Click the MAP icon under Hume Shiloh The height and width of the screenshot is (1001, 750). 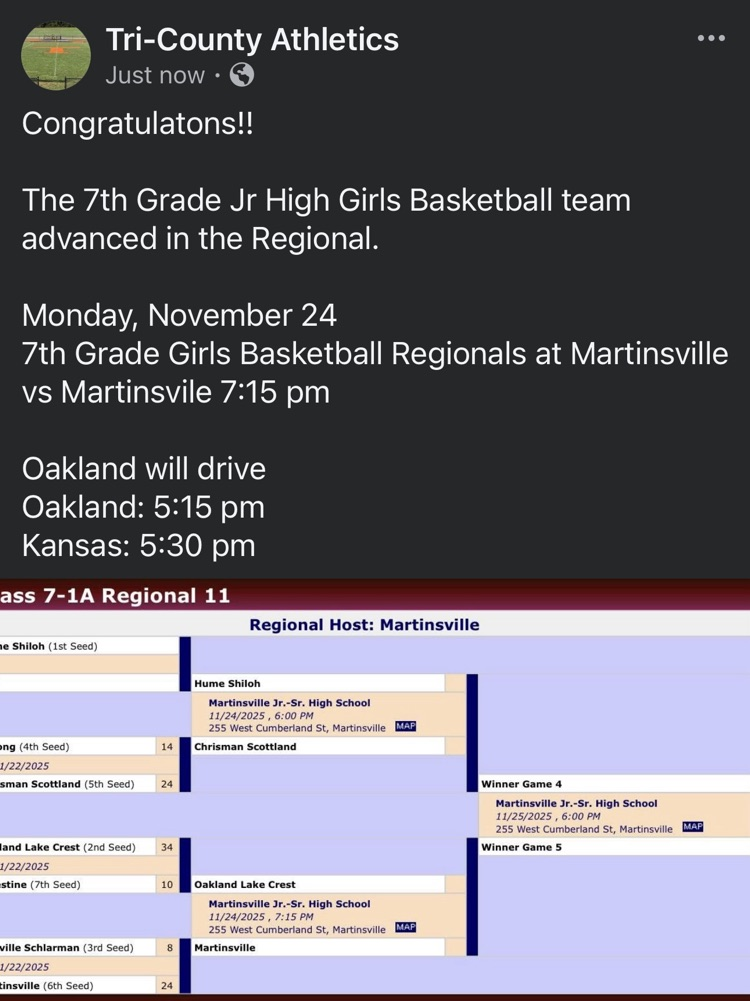click(x=404, y=726)
